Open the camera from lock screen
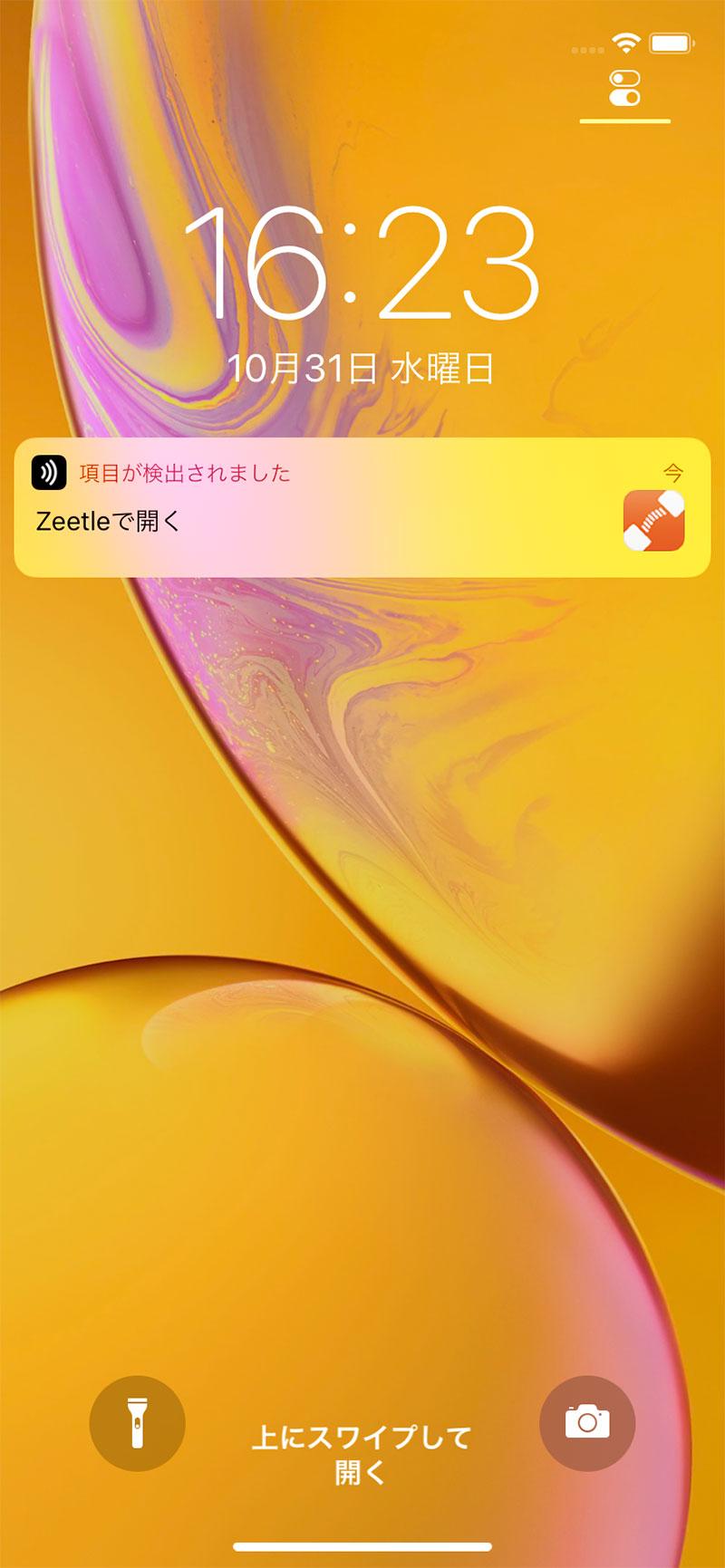The width and height of the screenshot is (725, 1568). [x=587, y=1423]
